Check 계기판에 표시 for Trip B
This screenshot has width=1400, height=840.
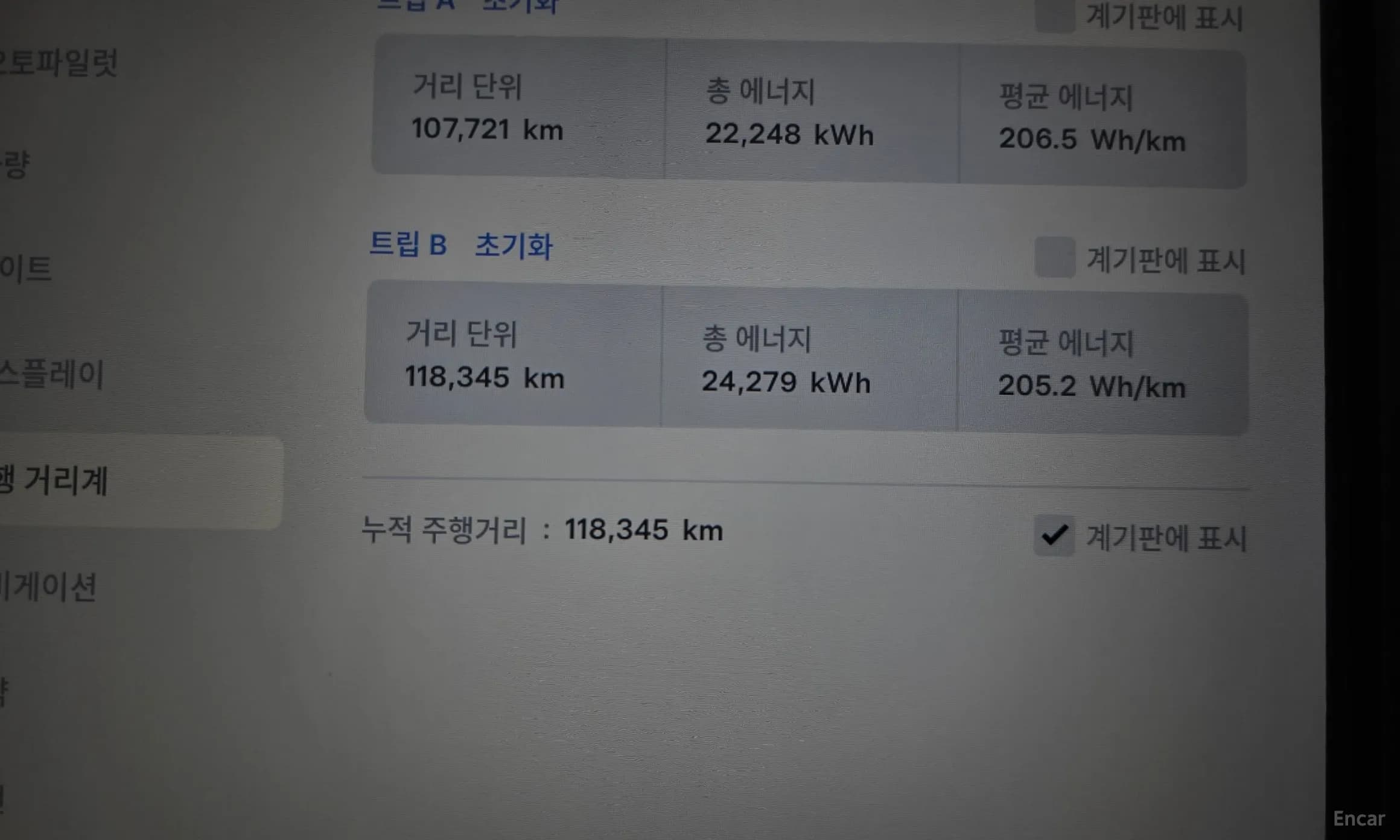[x=1054, y=258]
